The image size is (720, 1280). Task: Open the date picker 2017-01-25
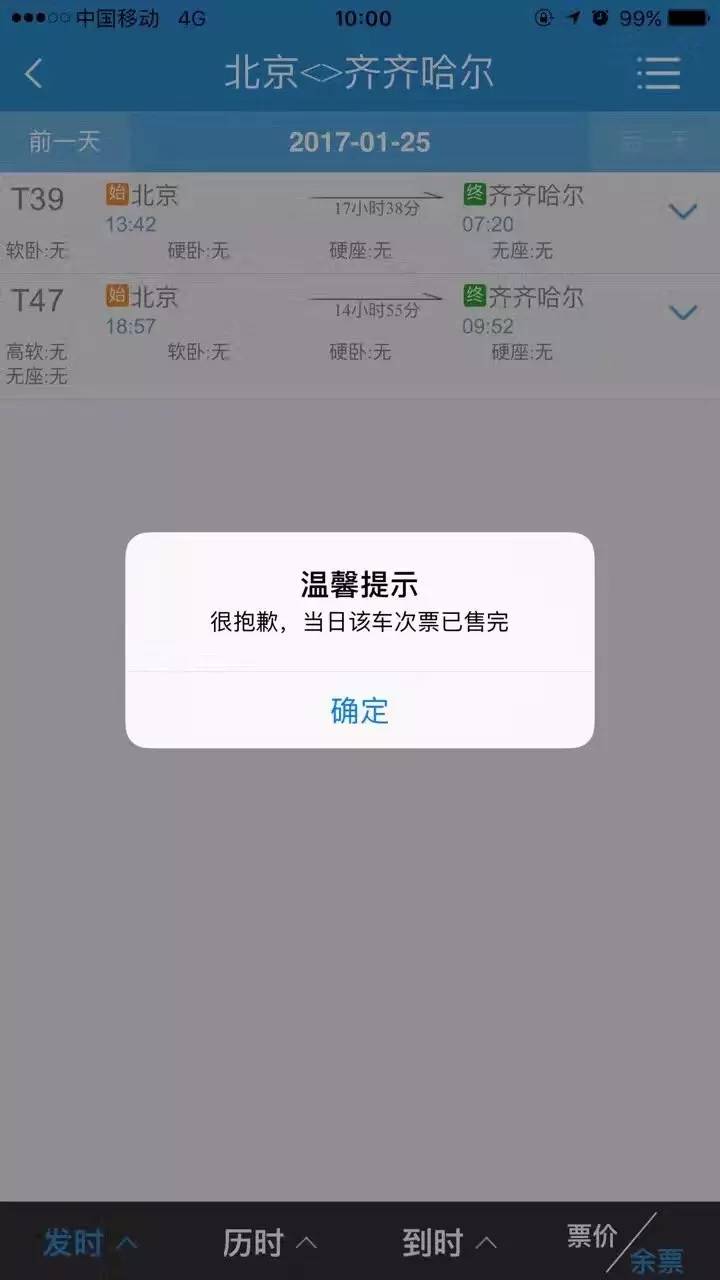359,141
